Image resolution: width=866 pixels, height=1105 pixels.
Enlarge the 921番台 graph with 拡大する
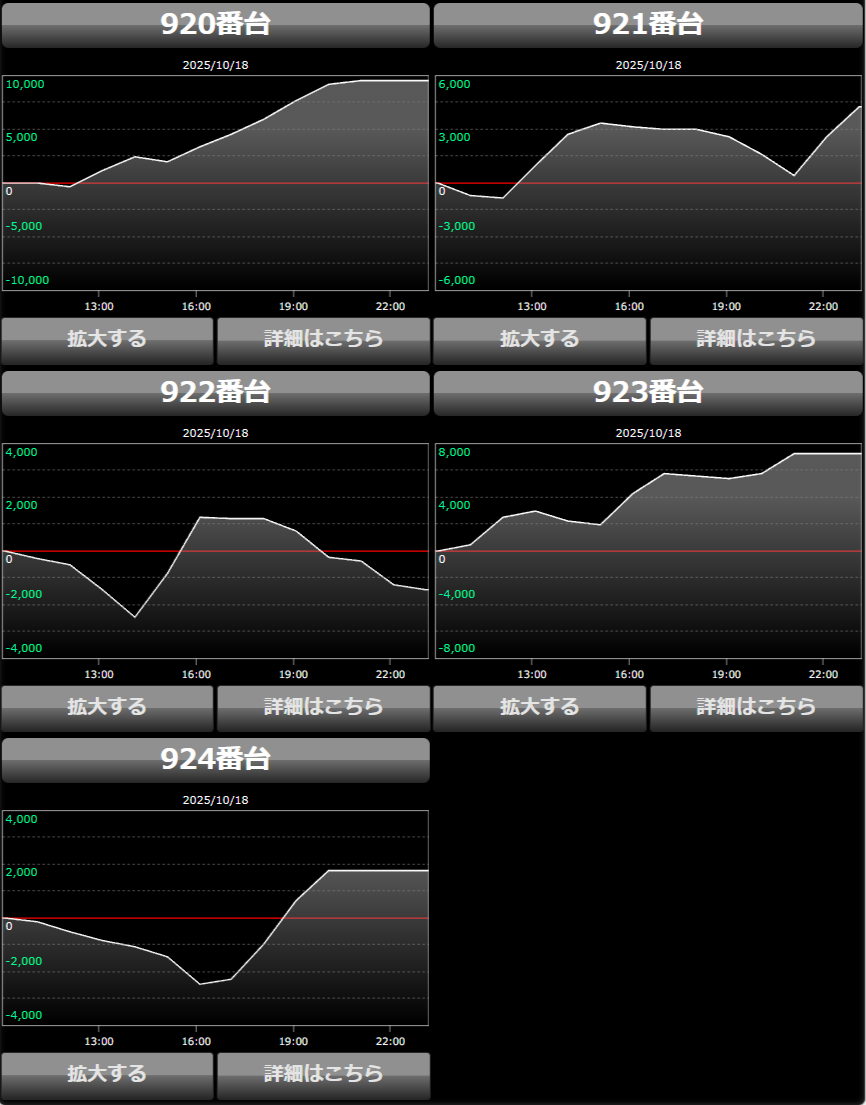(540, 340)
